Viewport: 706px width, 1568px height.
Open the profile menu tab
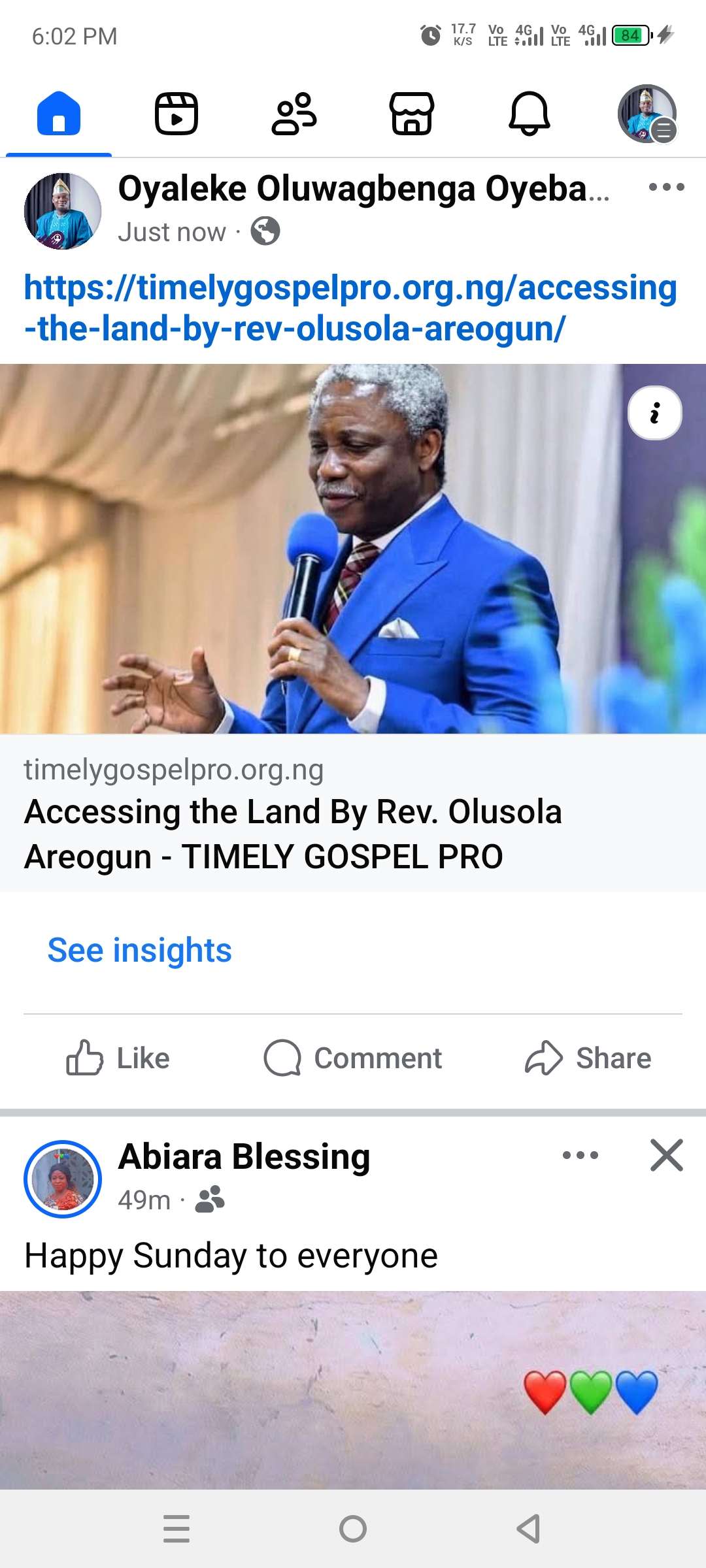click(x=647, y=114)
